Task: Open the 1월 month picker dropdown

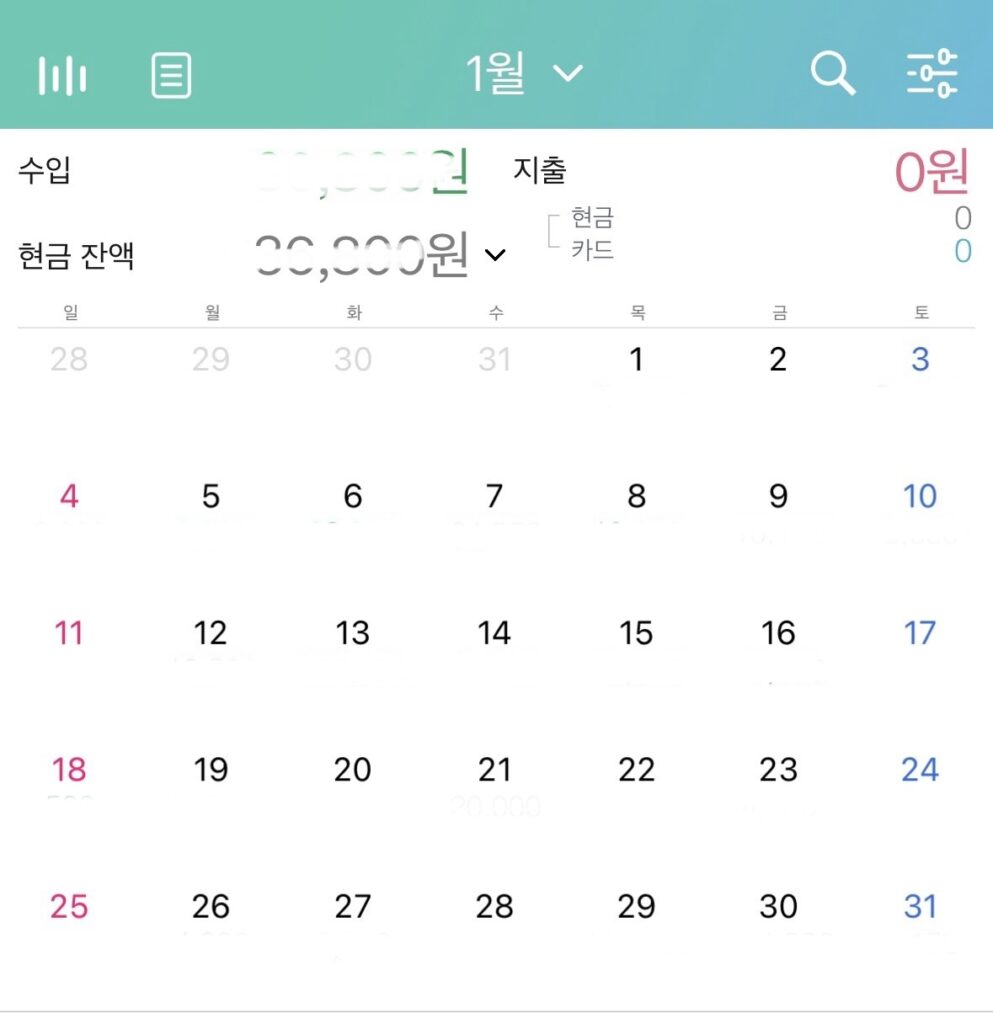Action: 523,74
